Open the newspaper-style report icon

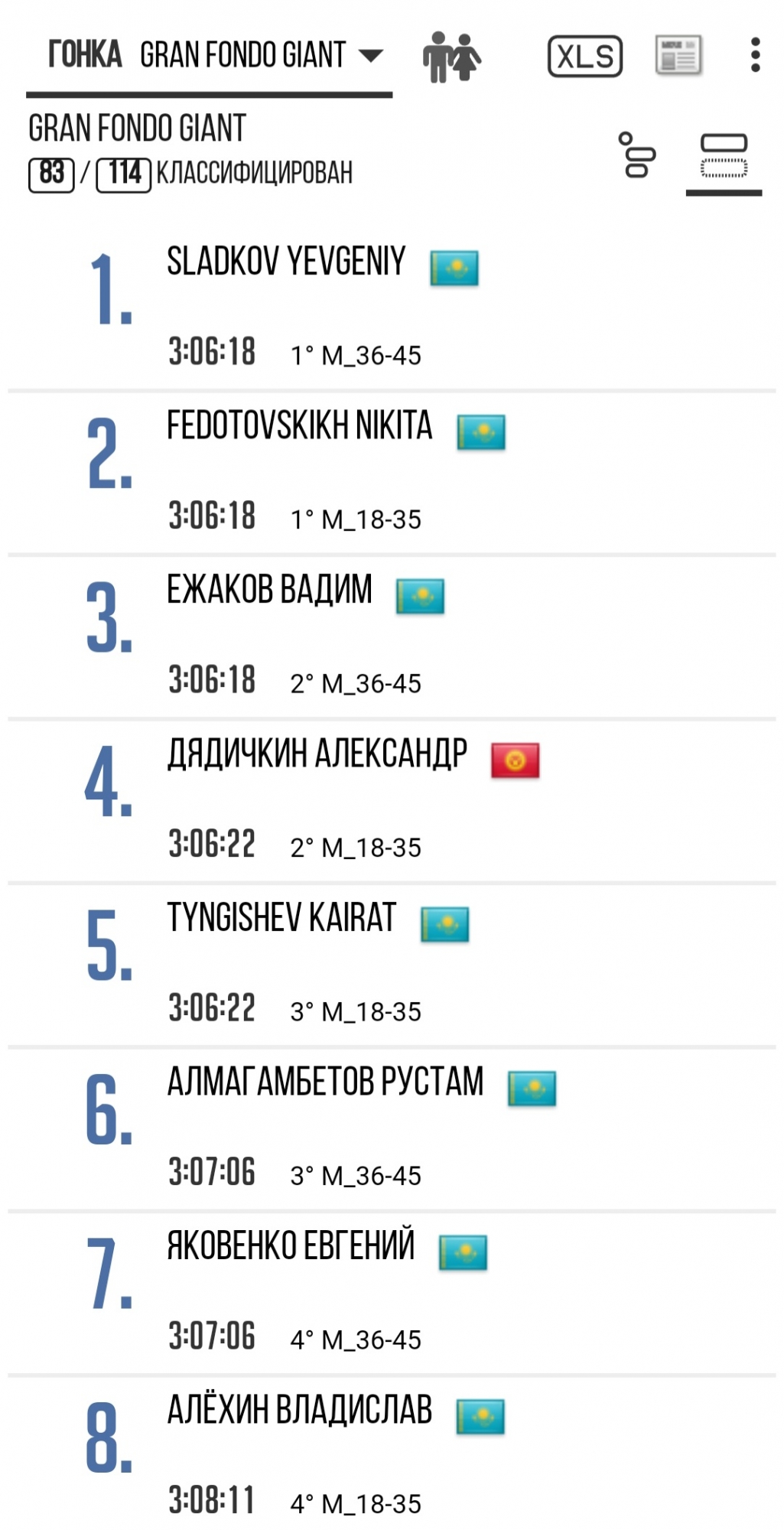click(678, 56)
